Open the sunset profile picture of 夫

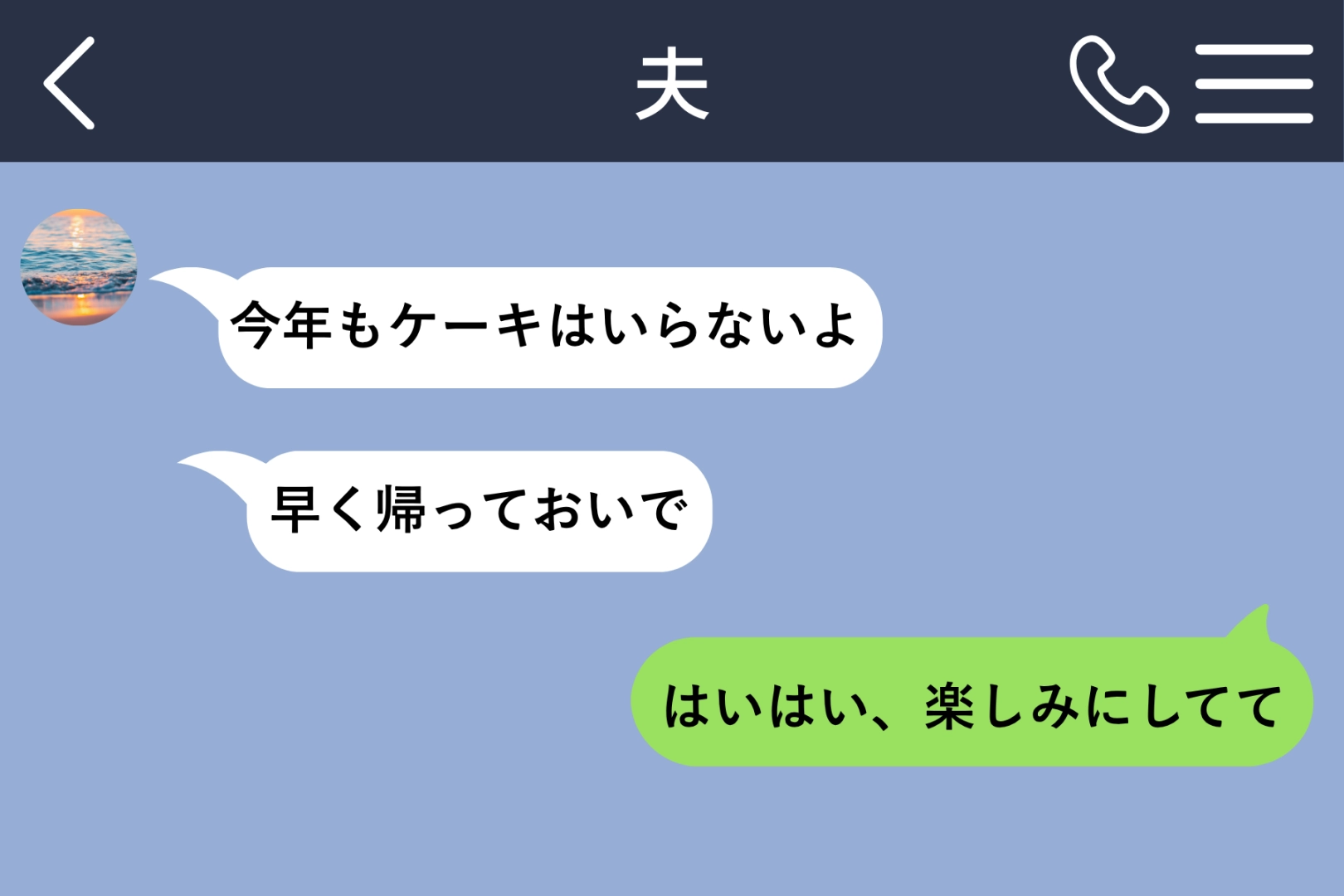click(x=79, y=266)
